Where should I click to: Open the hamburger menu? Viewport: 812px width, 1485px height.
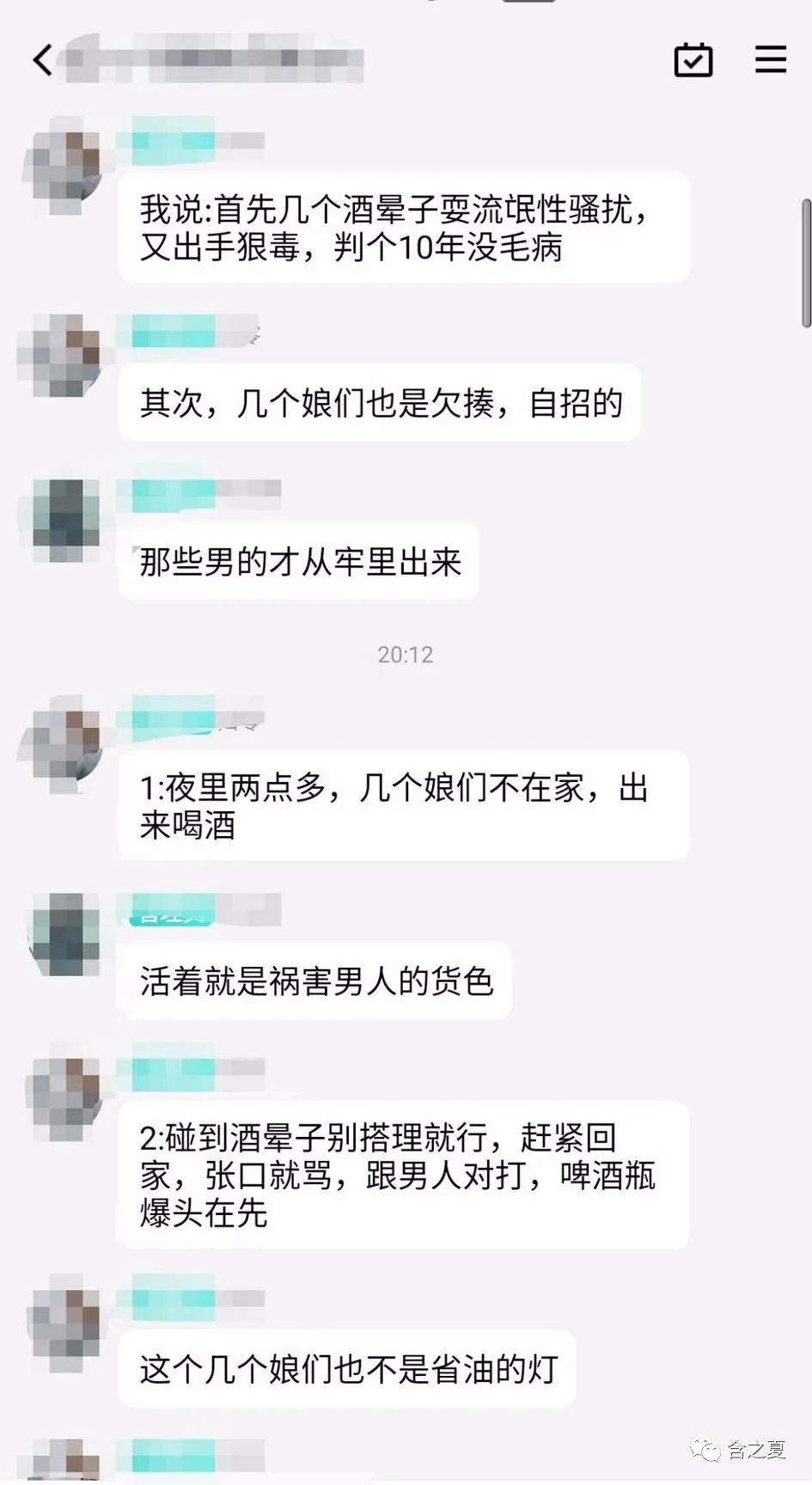[x=770, y=59]
